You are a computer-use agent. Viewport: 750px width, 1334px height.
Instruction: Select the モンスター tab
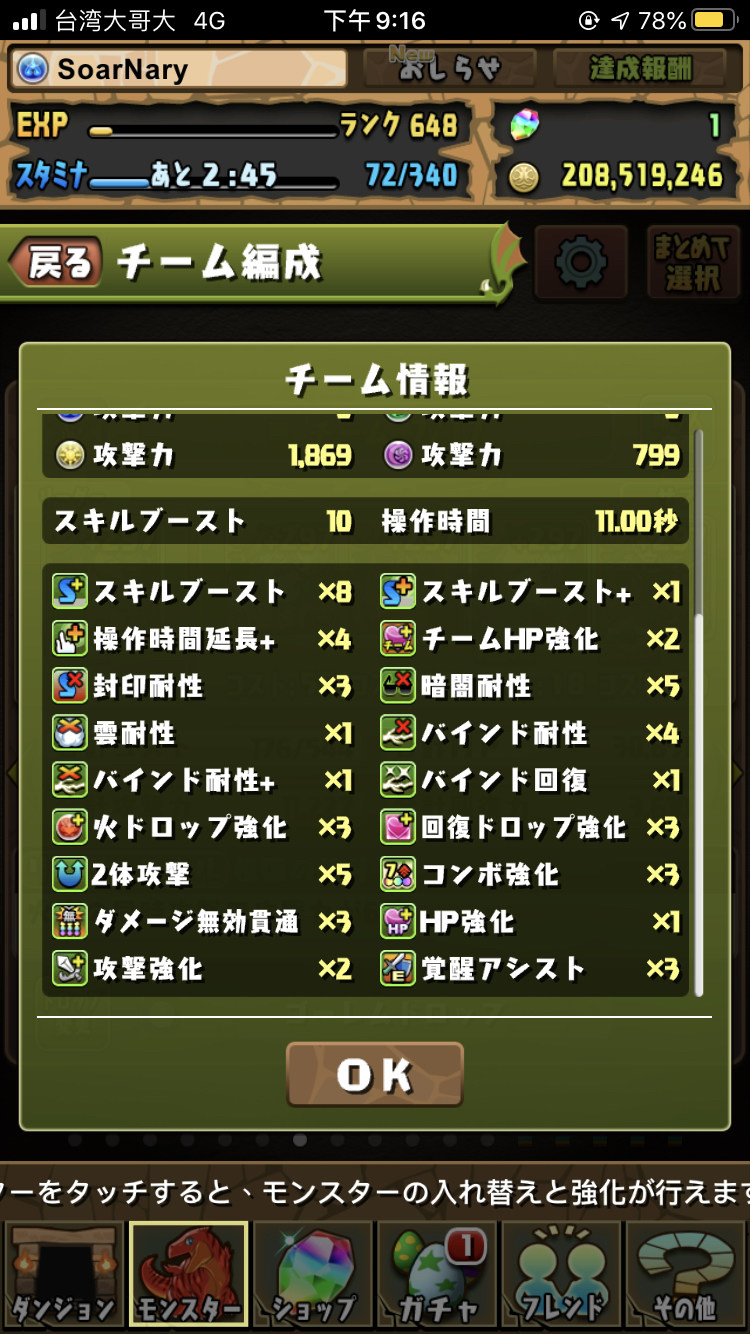click(189, 1275)
